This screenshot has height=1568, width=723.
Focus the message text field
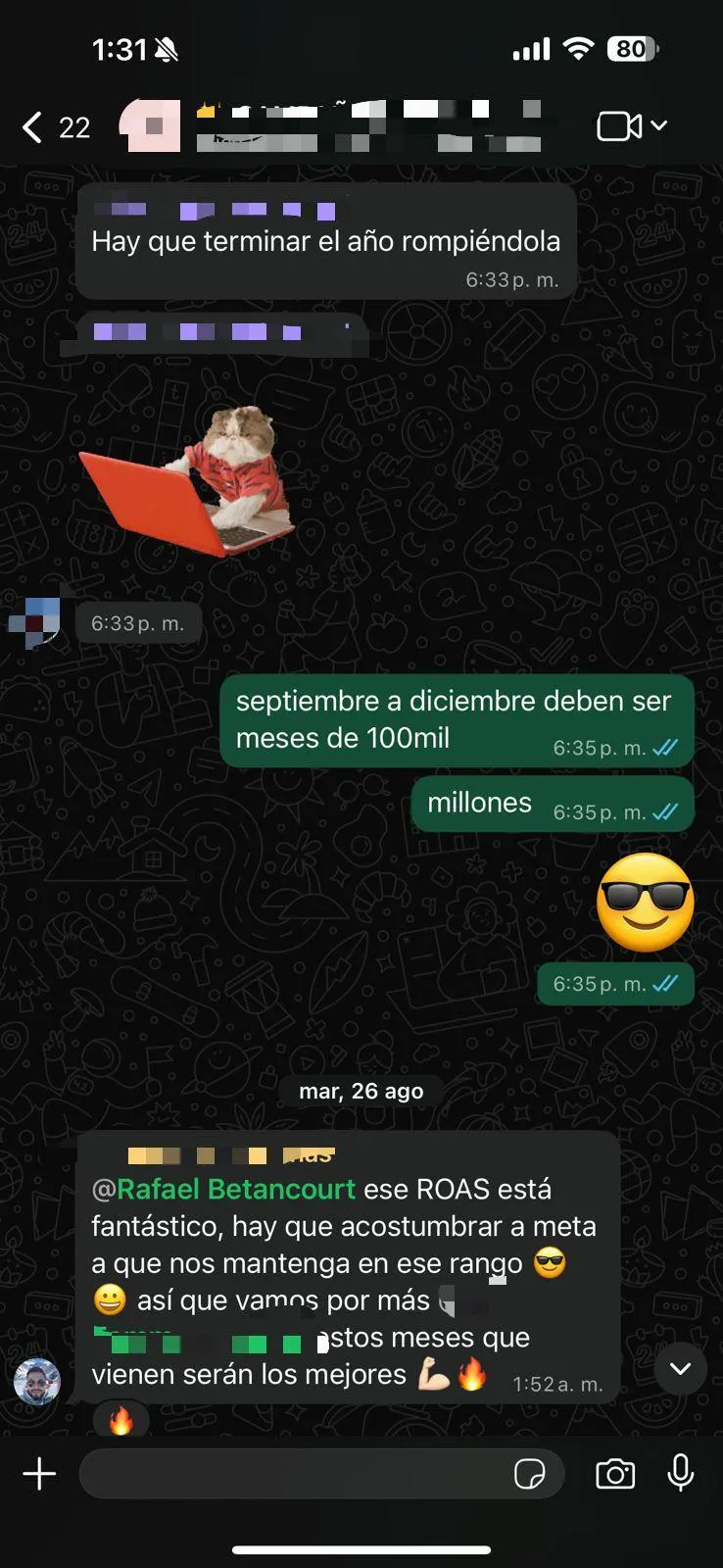(x=294, y=1474)
